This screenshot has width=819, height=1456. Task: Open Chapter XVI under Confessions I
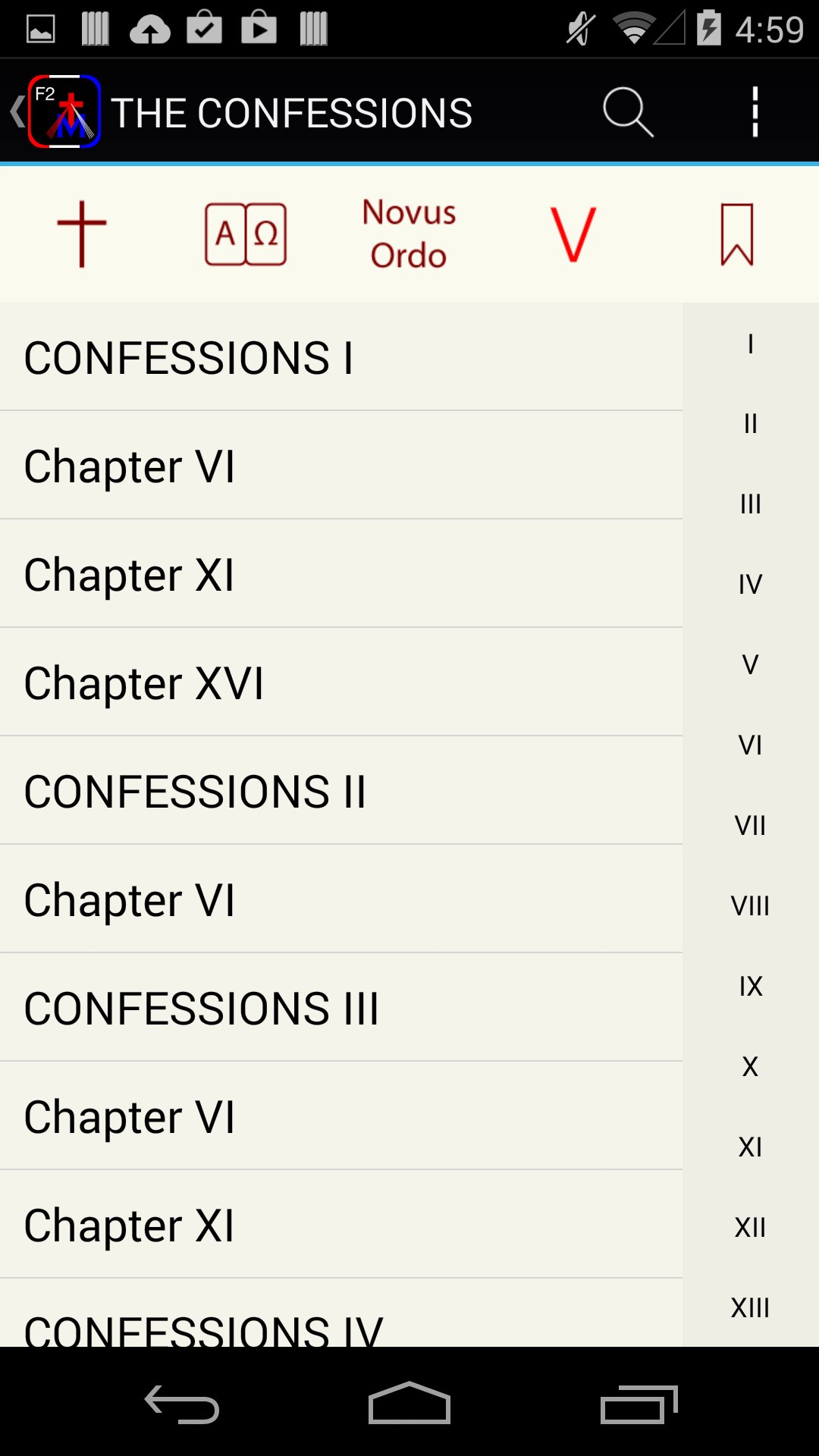pyautogui.click(x=341, y=682)
